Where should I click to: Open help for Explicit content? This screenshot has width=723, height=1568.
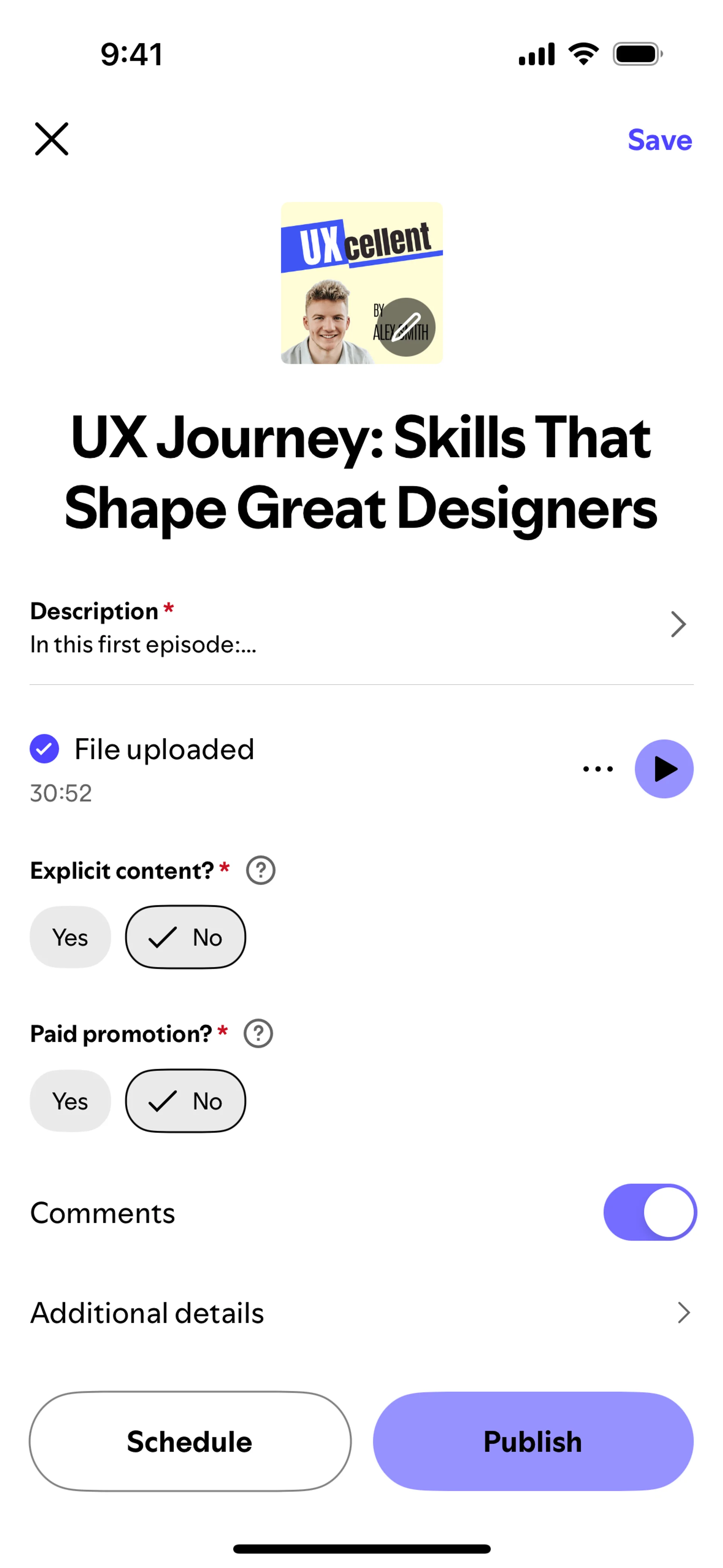click(x=261, y=870)
